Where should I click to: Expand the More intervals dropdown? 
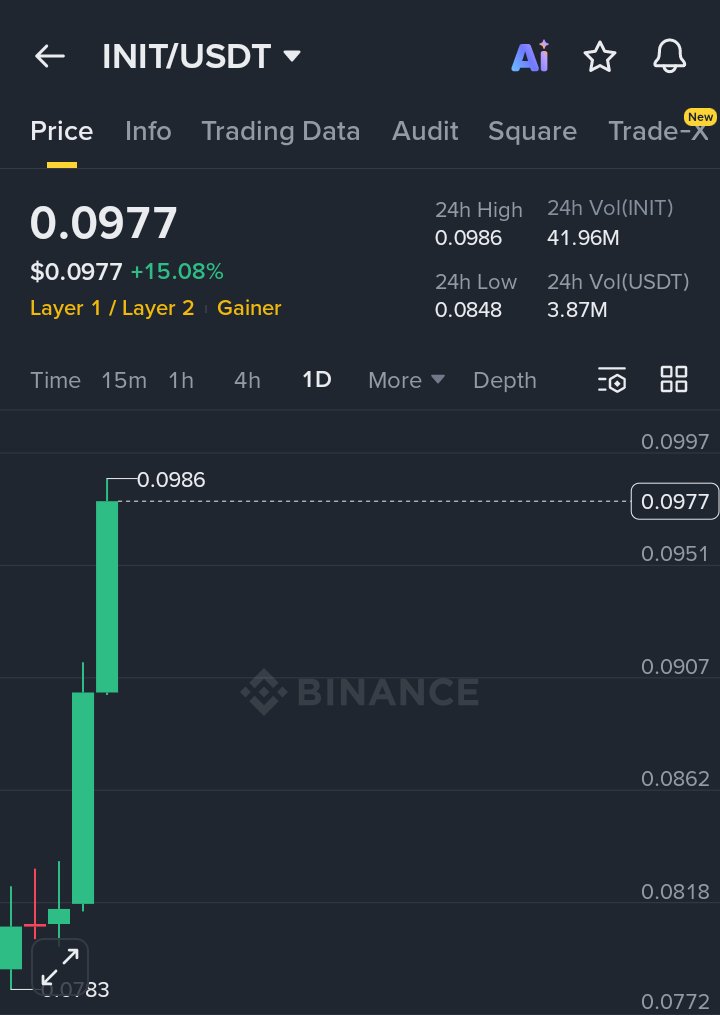406,380
